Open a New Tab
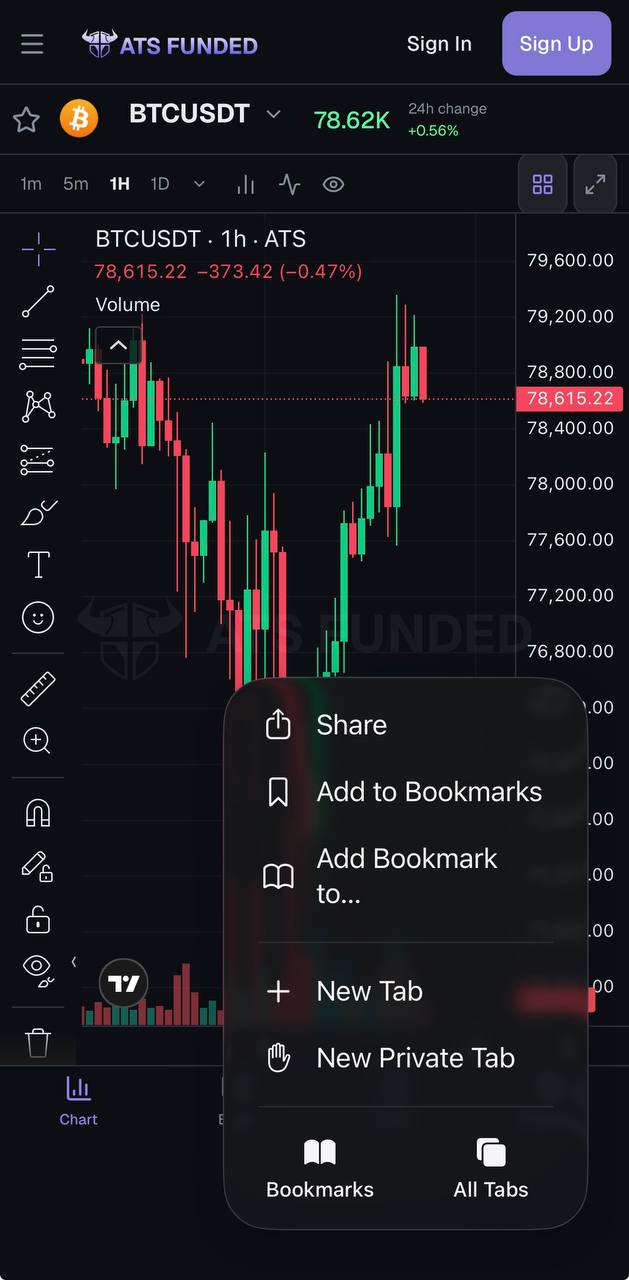The width and height of the screenshot is (629, 1280). pos(369,991)
